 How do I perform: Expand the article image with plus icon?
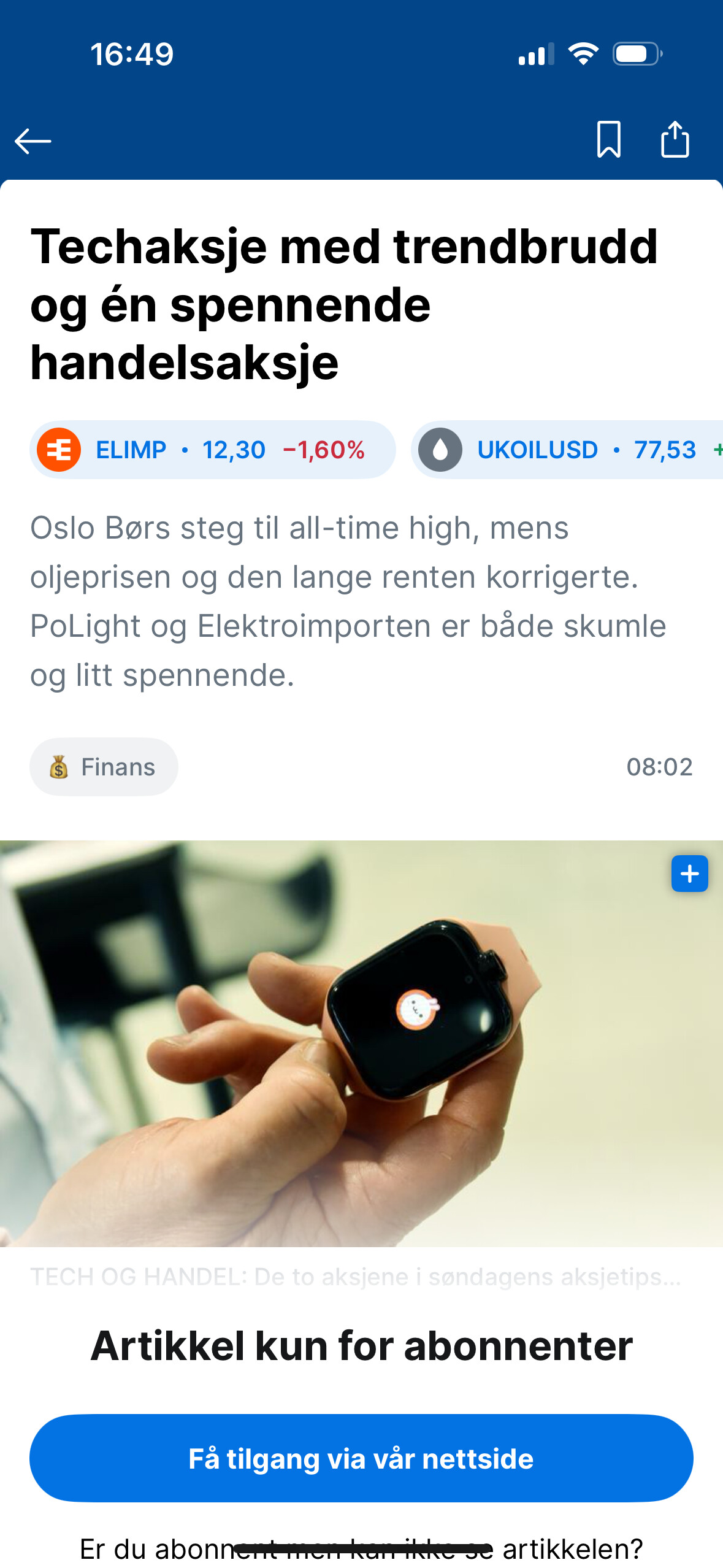tap(689, 873)
